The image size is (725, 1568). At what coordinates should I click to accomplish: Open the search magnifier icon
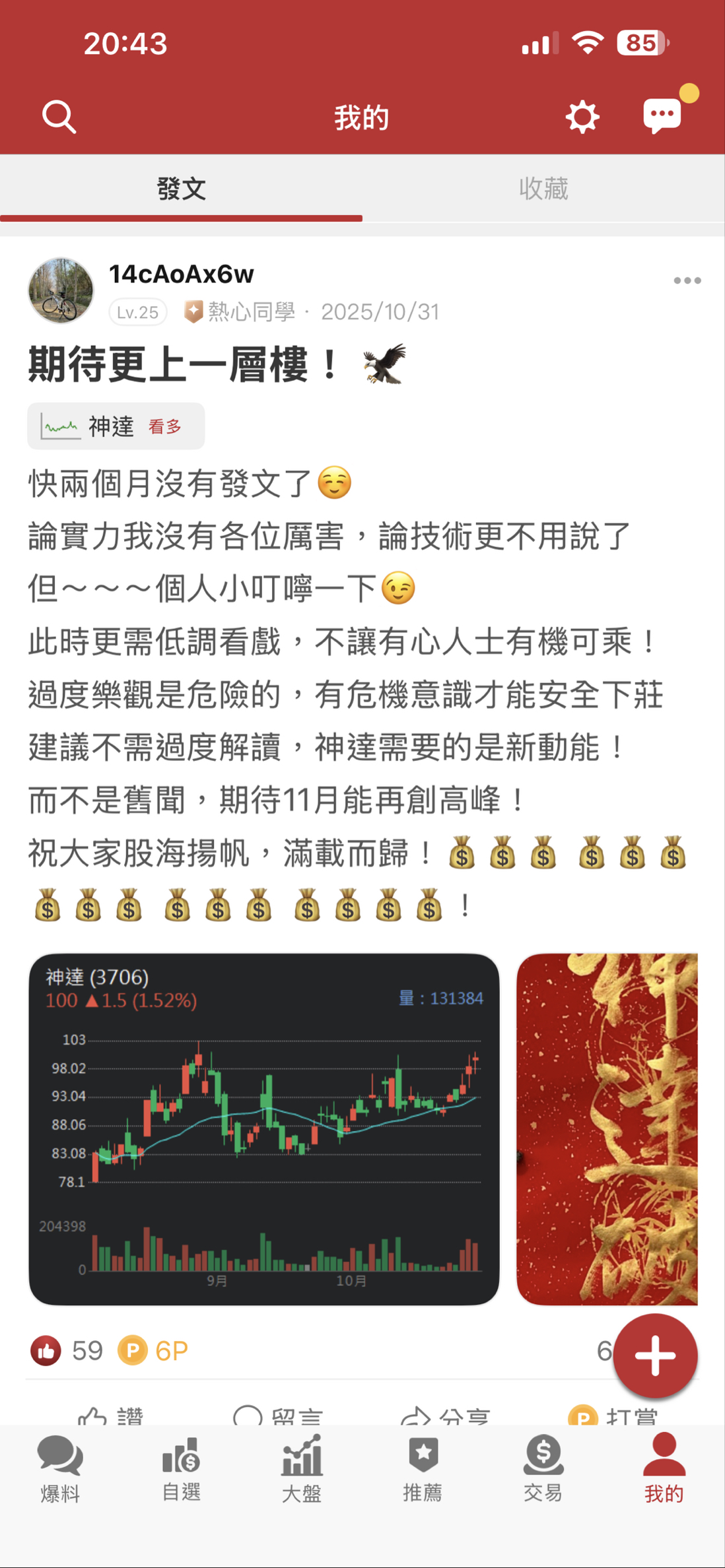pyautogui.click(x=59, y=117)
